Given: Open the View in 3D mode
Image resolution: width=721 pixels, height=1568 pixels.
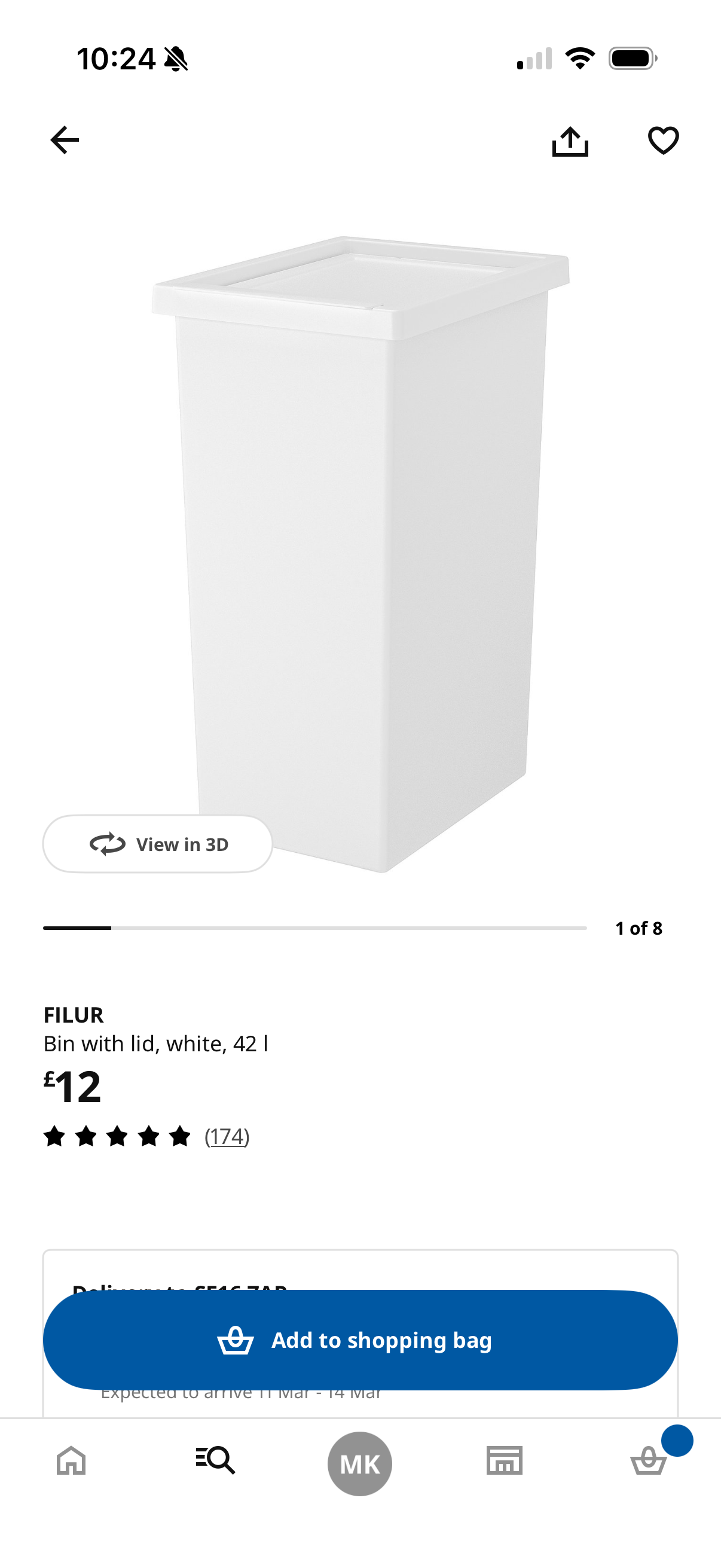Looking at the screenshot, I should 158,844.
